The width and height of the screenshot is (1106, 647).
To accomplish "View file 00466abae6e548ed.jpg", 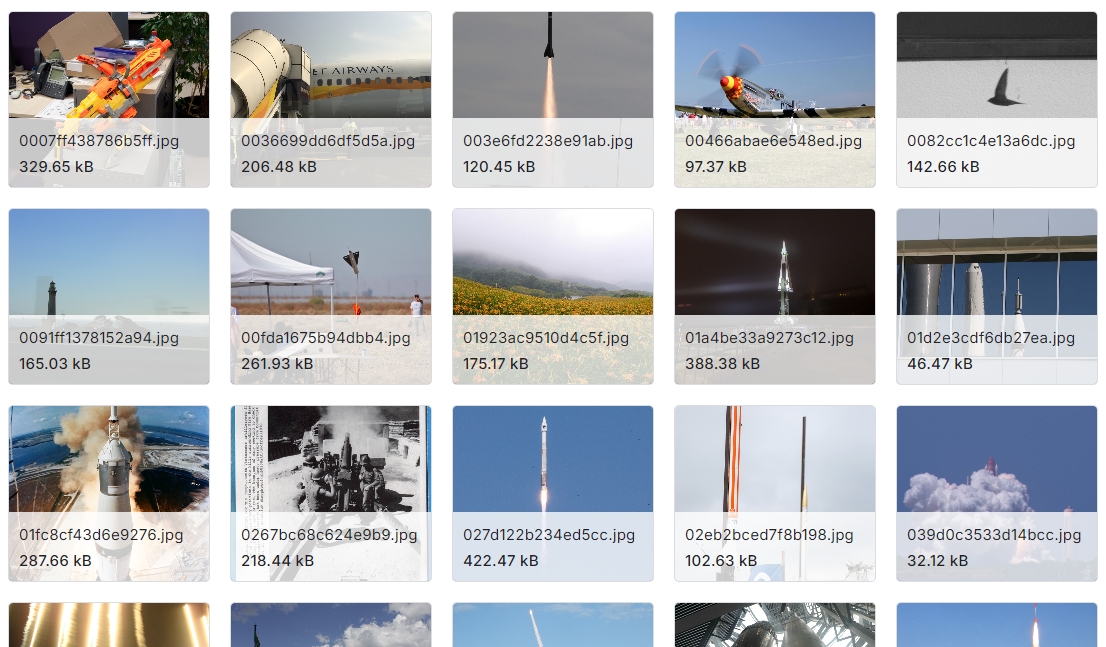I will [x=775, y=99].
